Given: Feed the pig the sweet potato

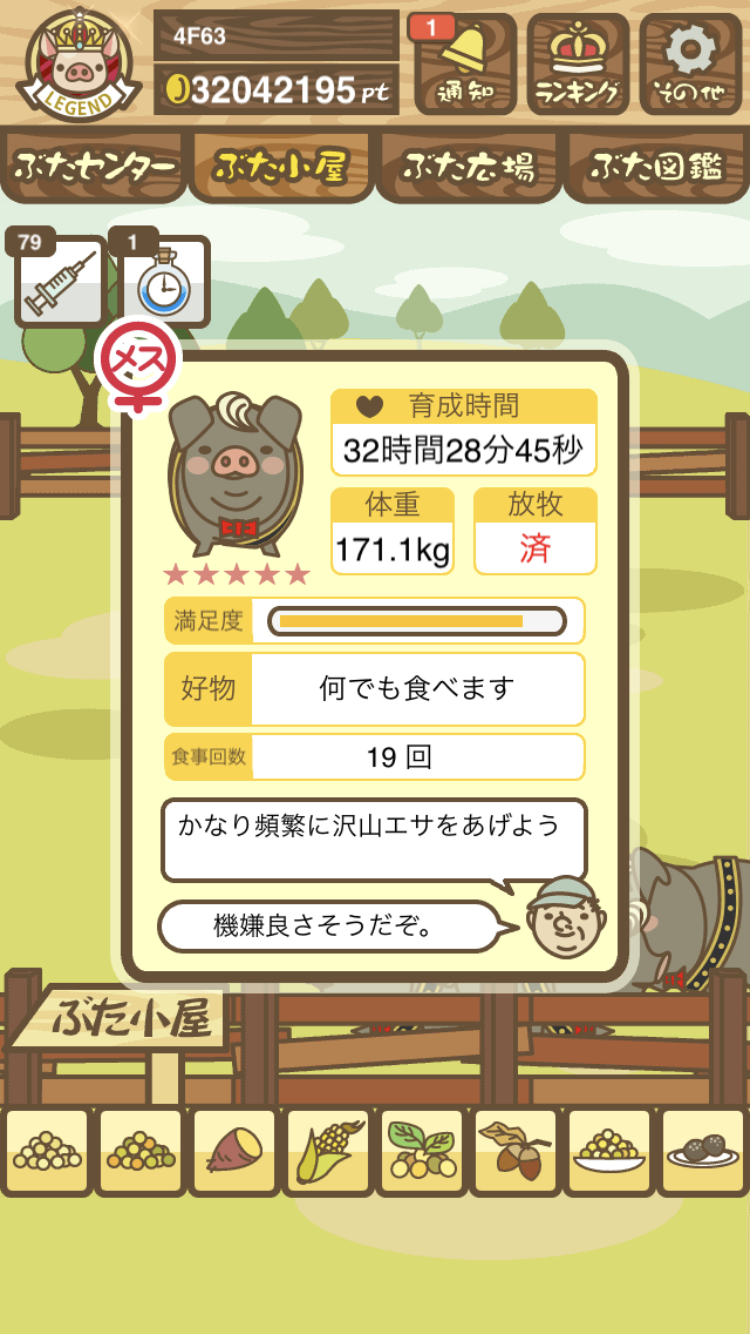Looking at the screenshot, I should 234,1151.
